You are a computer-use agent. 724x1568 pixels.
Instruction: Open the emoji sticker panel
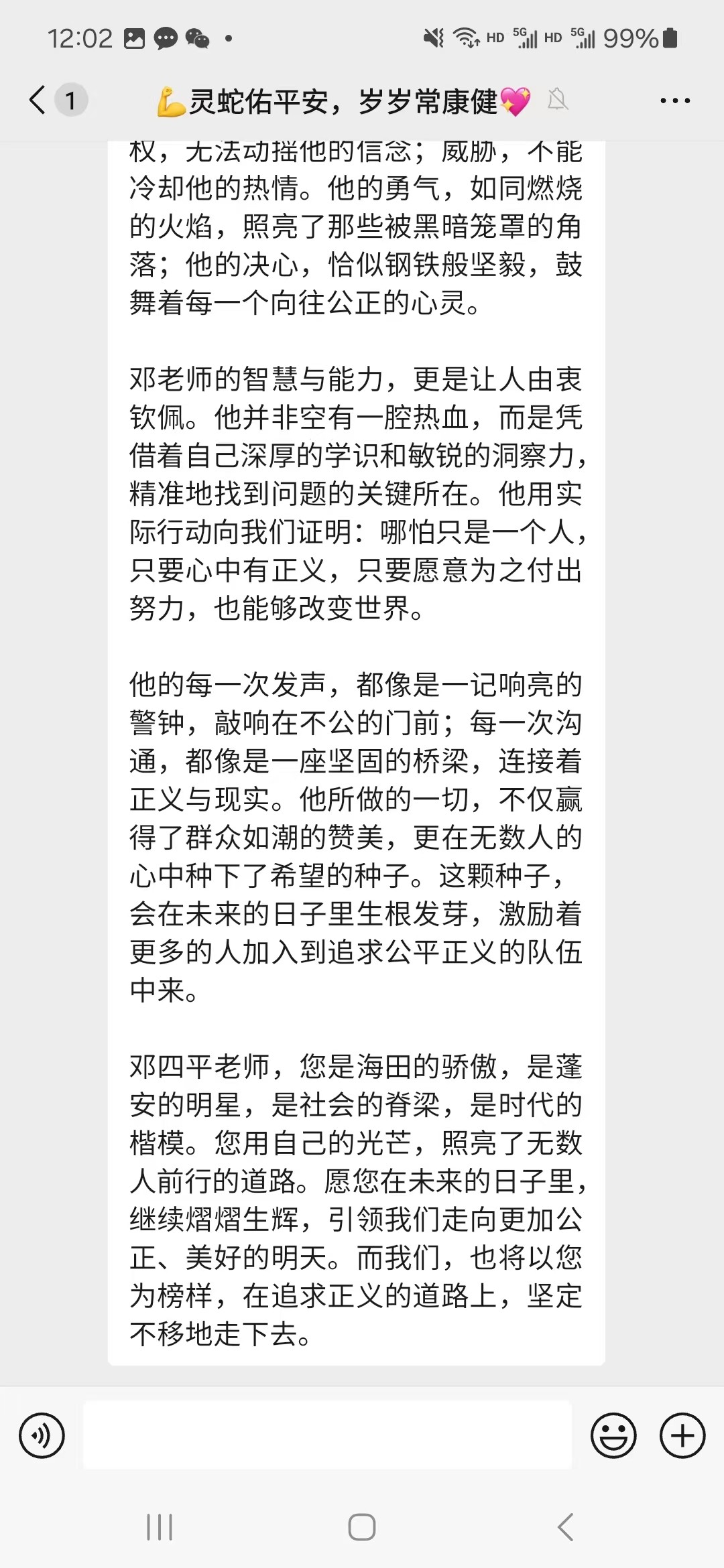click(x=613, y=1435)
